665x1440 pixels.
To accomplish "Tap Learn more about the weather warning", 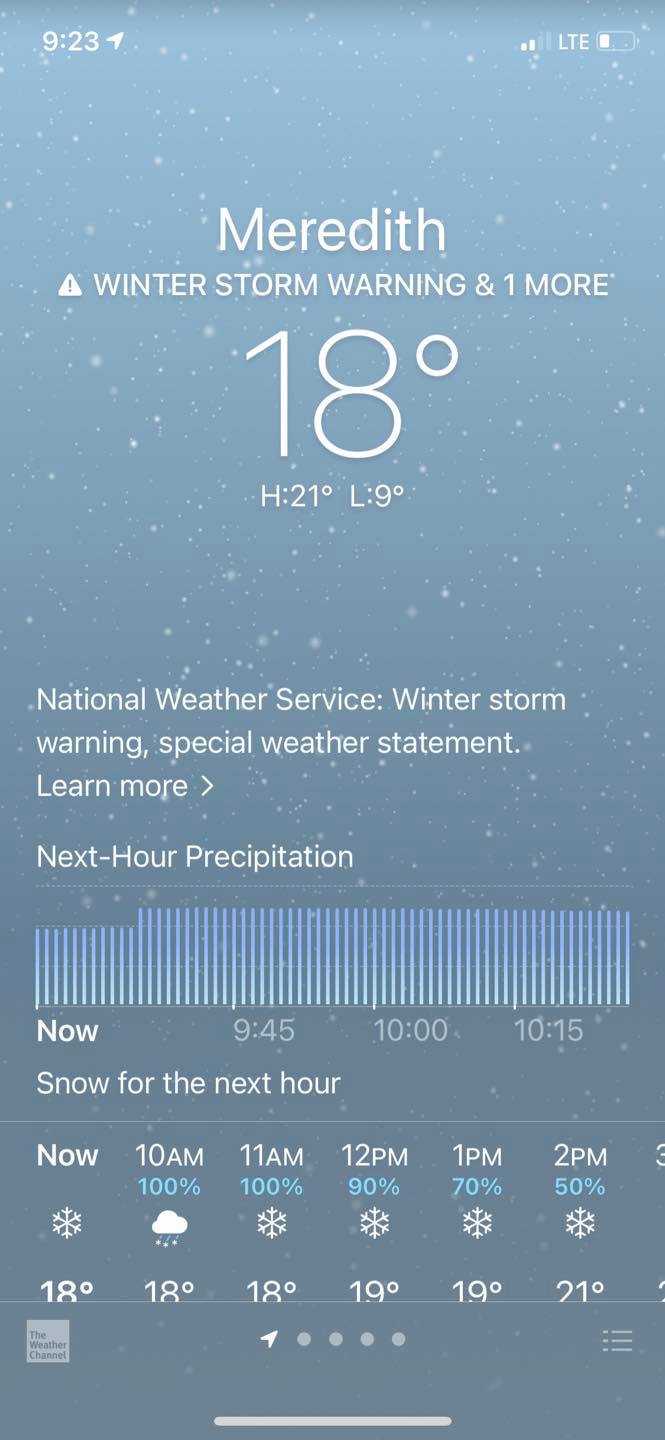I will pos(125,786).
